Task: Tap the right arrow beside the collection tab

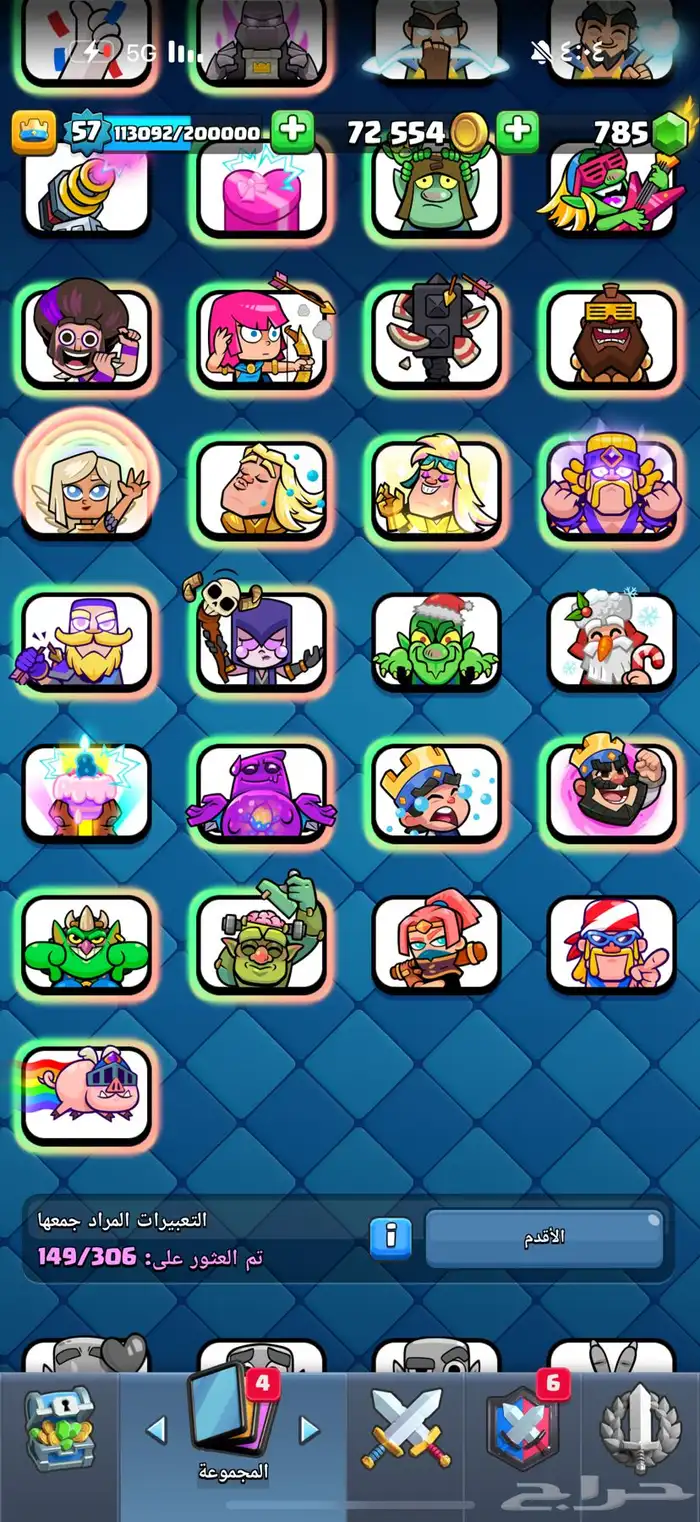Action: pos(310,1429)
